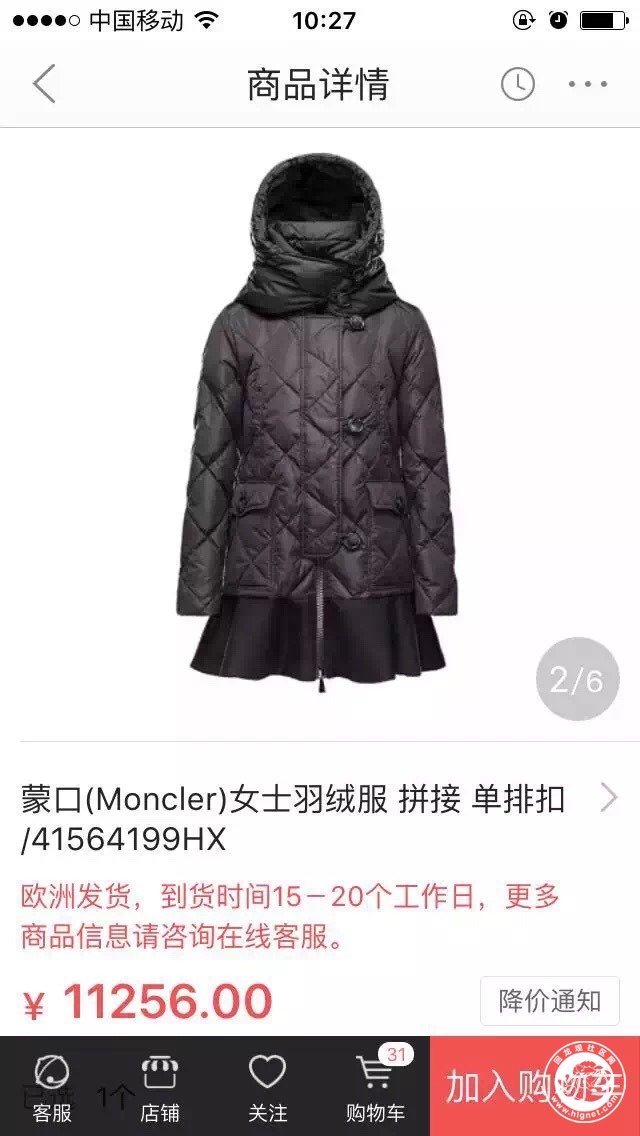
Task: Expand product title details with chevron
Action: [608, 797]
